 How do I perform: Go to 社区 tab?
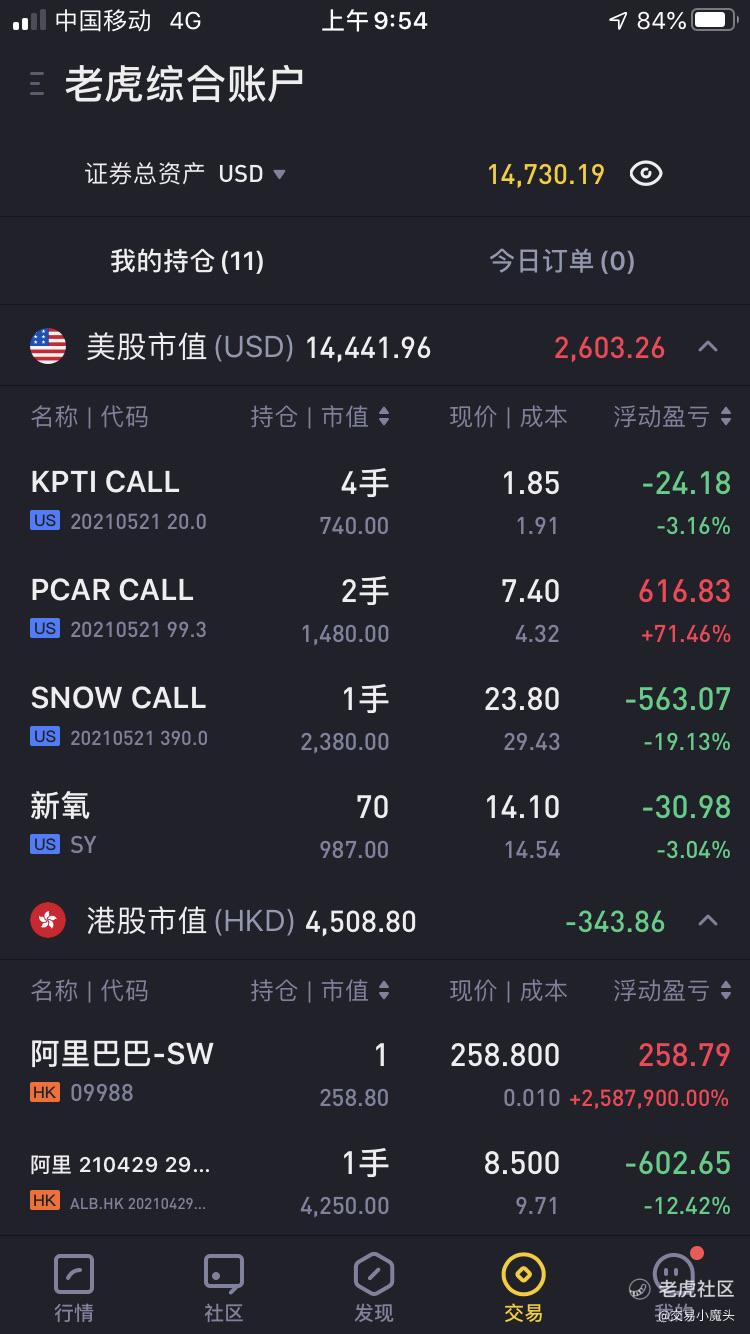point(224,1288)
